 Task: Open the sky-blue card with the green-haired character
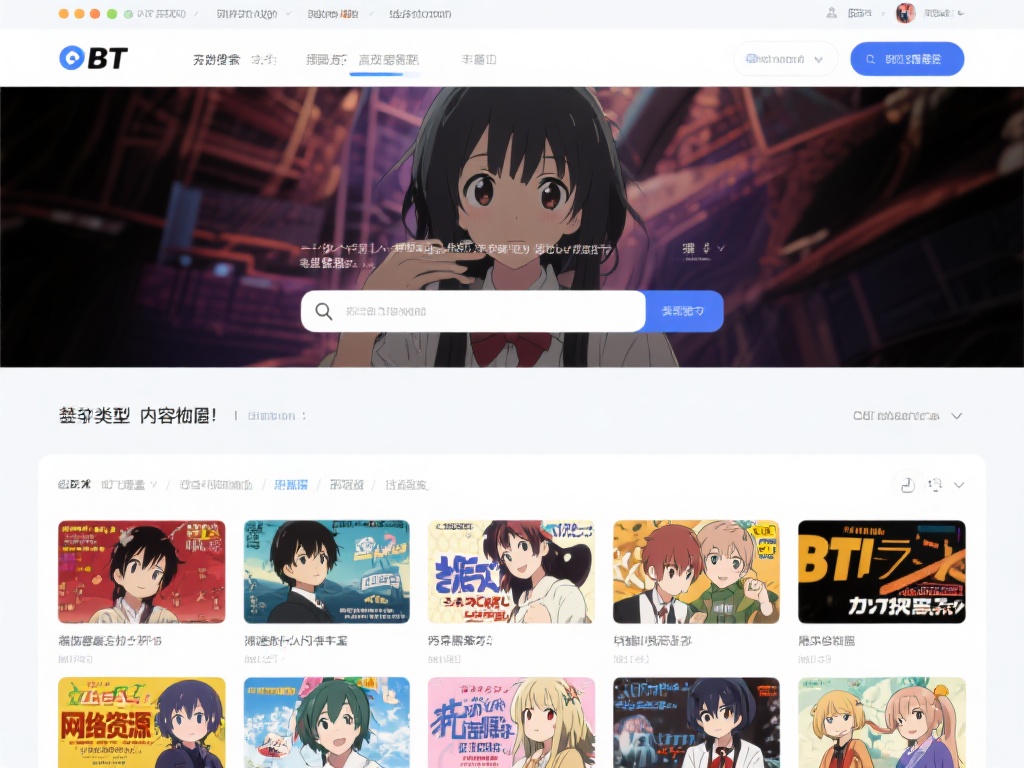coord(326,722)
